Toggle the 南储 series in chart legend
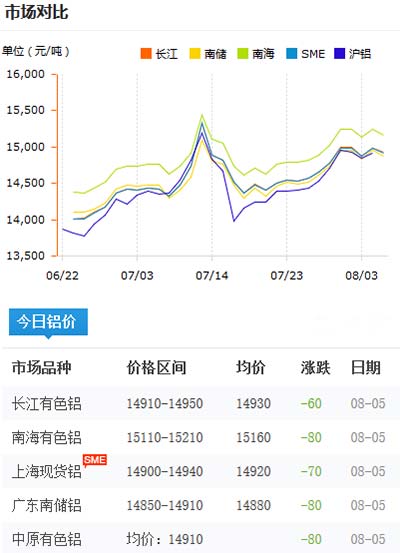 208,54
